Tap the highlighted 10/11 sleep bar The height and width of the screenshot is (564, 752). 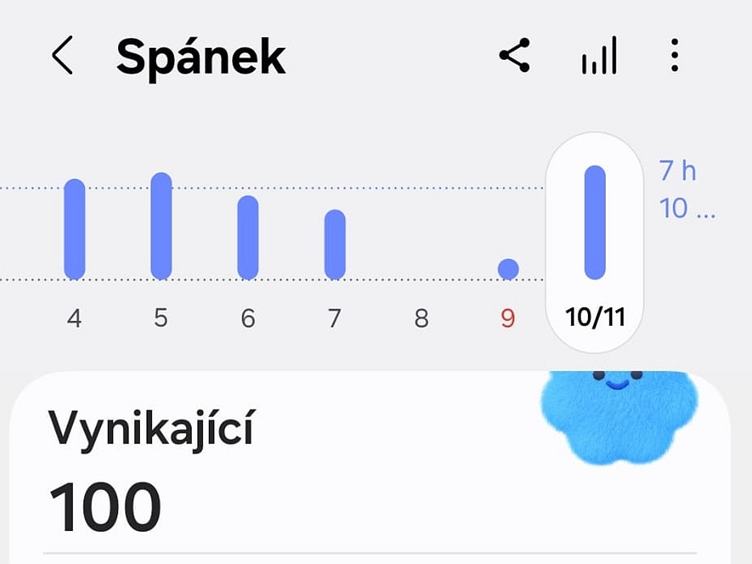click(x=595, y=222)
